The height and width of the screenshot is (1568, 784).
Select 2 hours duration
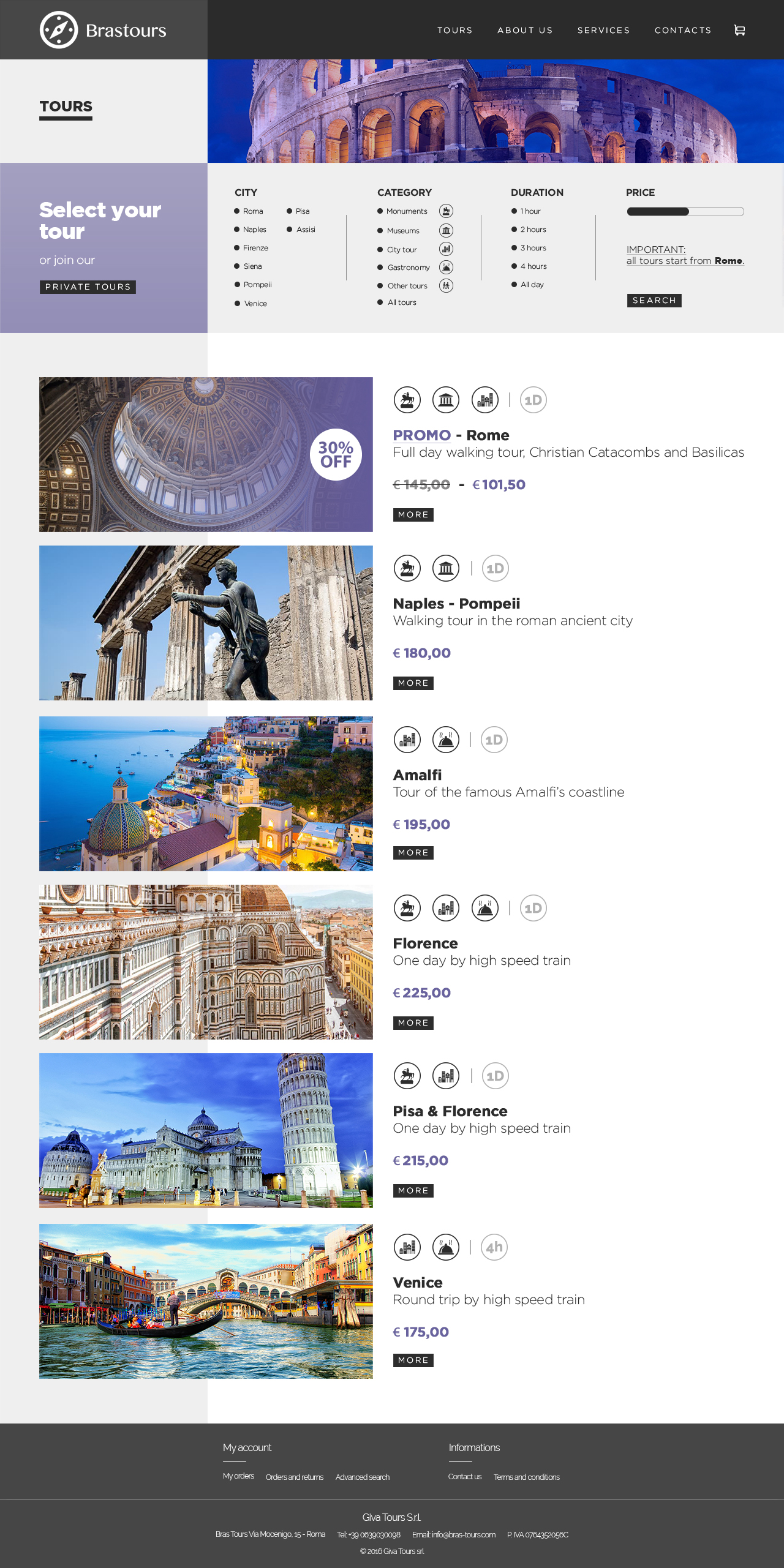pos(532,230)
